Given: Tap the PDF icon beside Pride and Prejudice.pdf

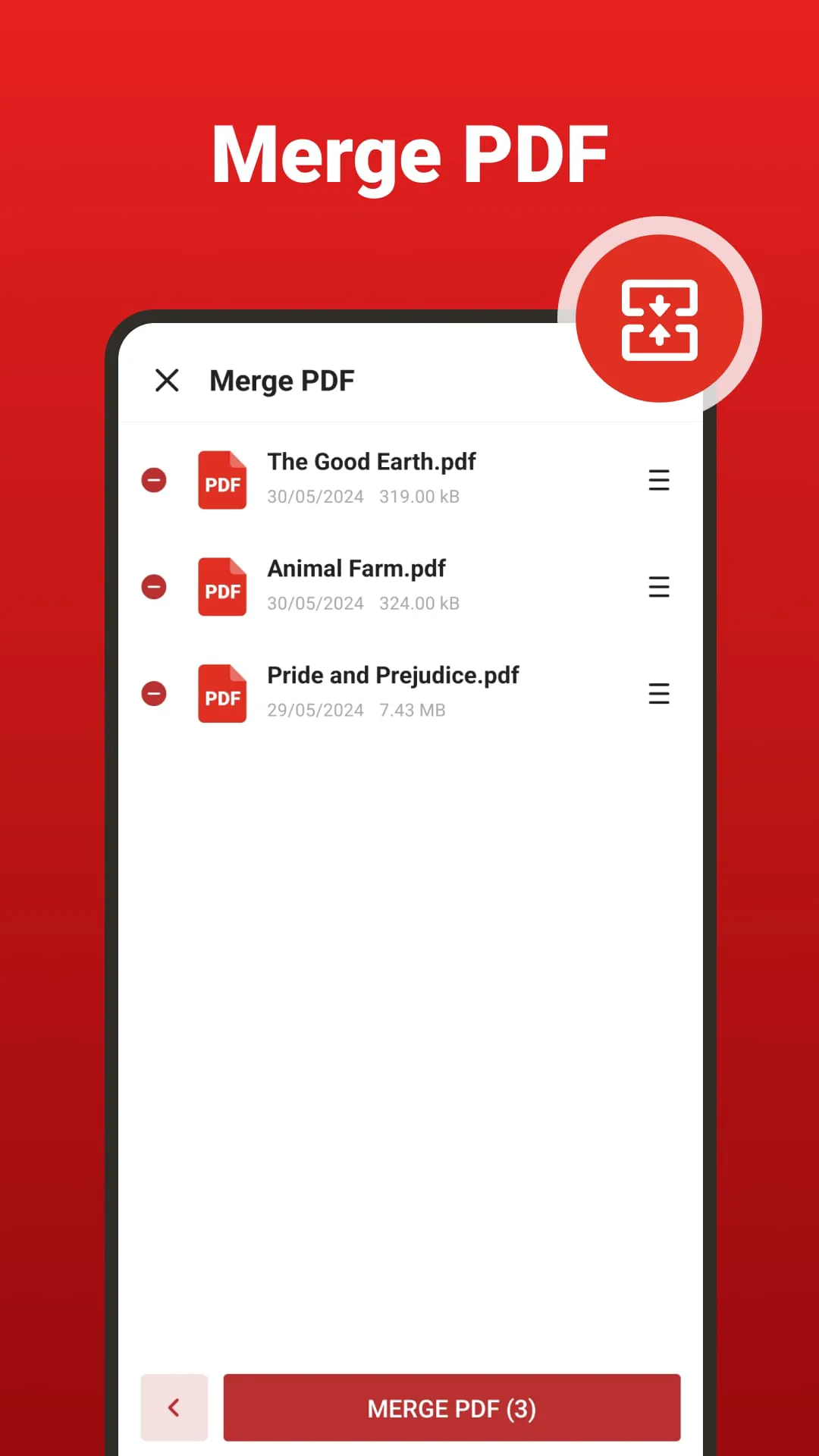Looking at the screenshot, I should pyautogui.click(x=222, y=694).
